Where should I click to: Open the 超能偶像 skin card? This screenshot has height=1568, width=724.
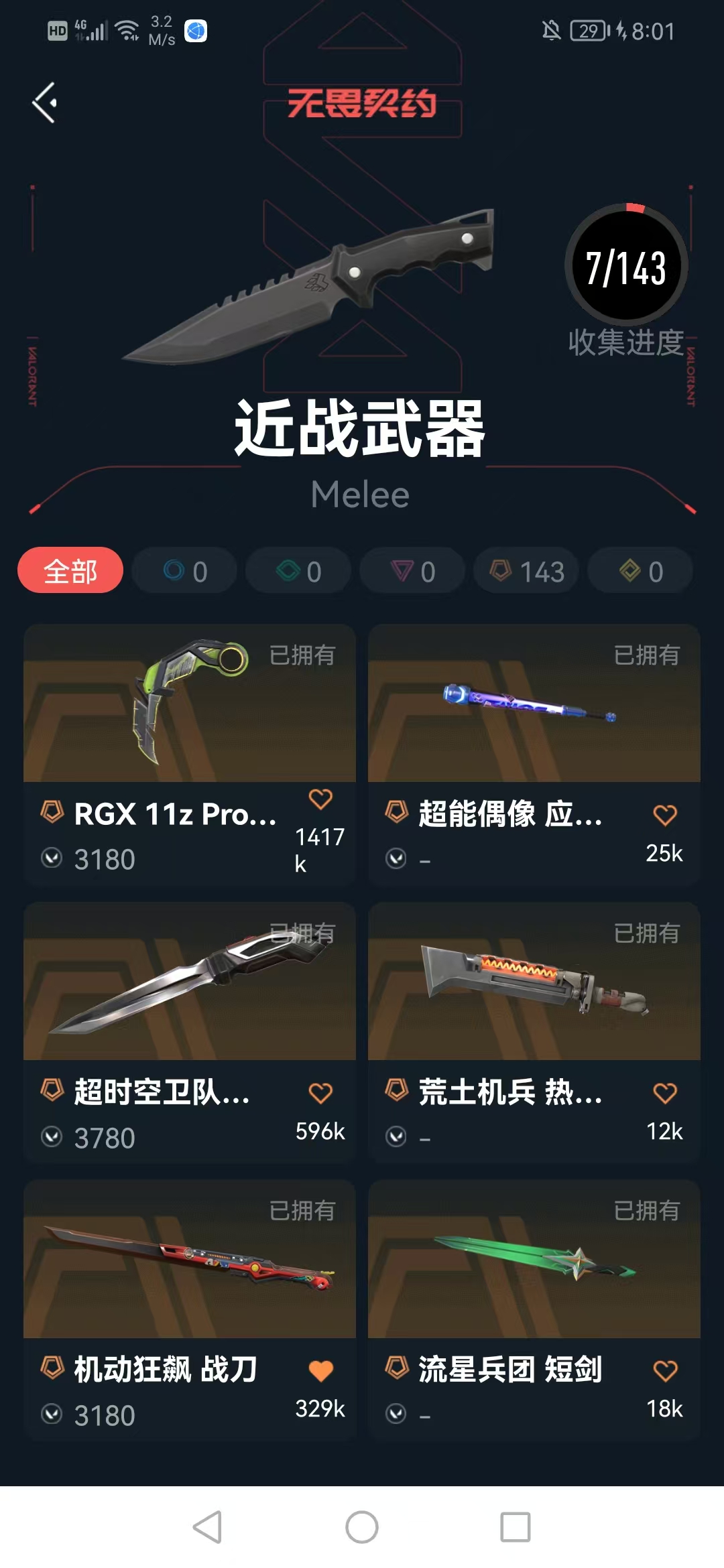point(534,755)
